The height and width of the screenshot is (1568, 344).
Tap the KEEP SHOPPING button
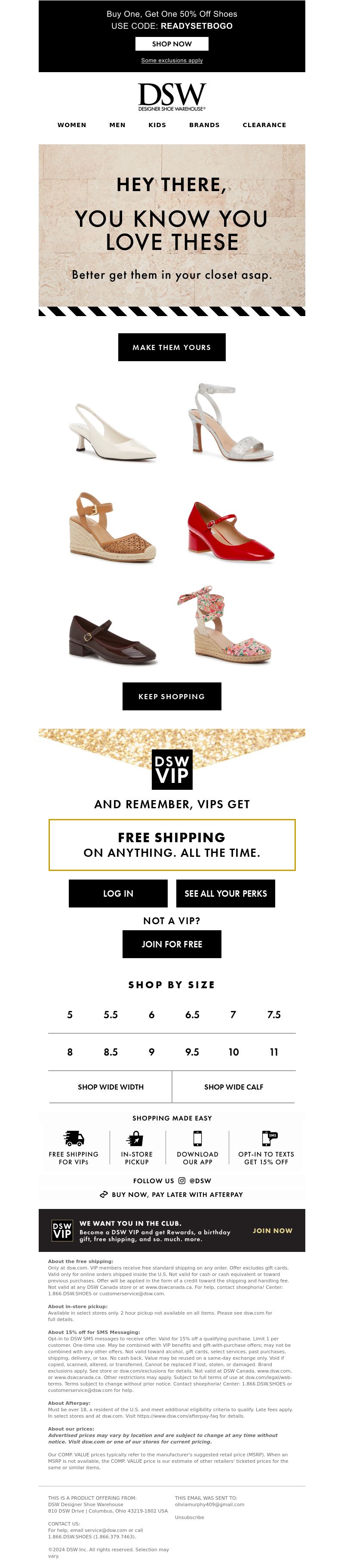[172, 696]
